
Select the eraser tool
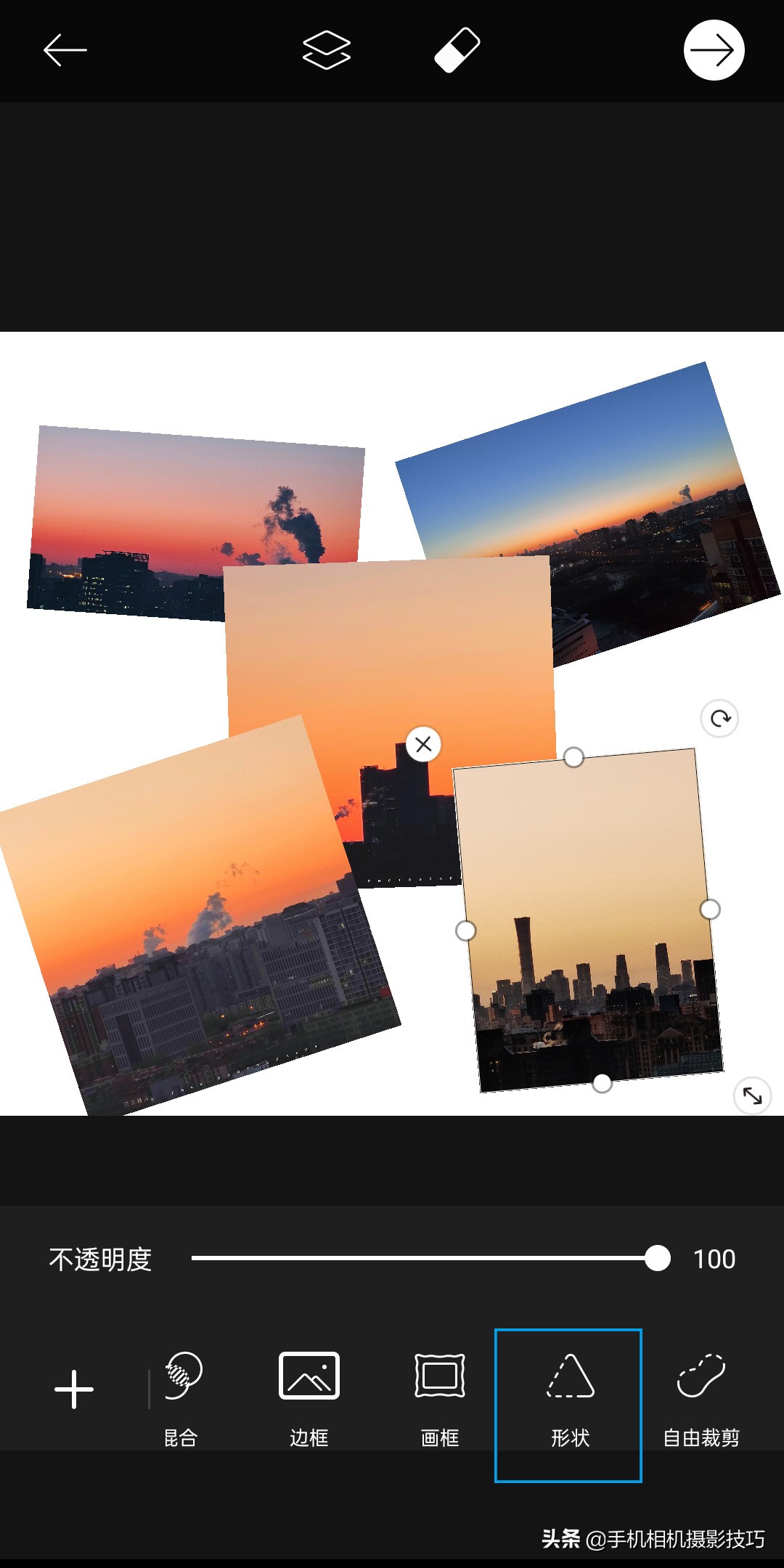click(457, 50)
